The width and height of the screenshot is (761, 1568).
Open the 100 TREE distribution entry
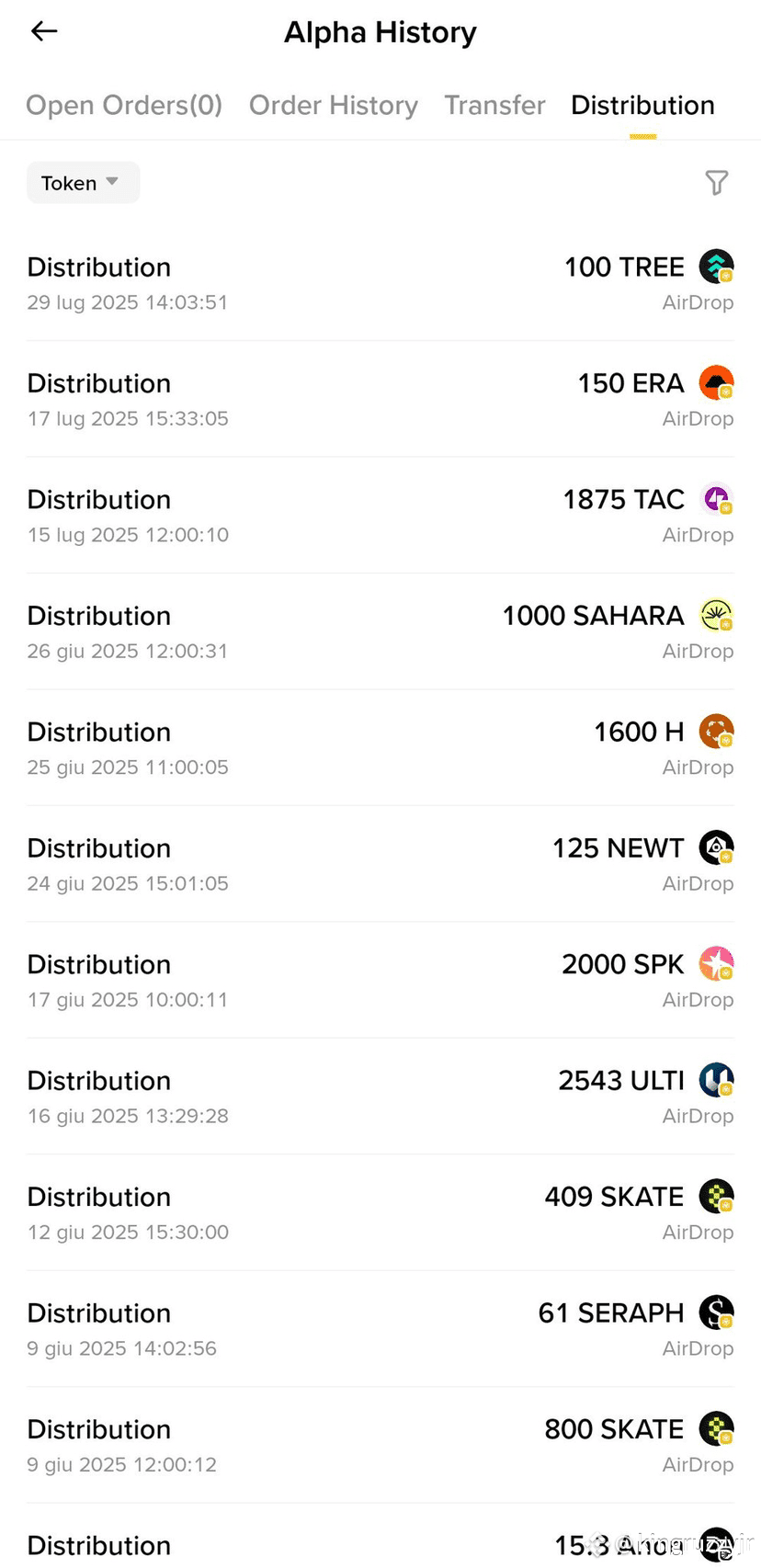(380, 283)
